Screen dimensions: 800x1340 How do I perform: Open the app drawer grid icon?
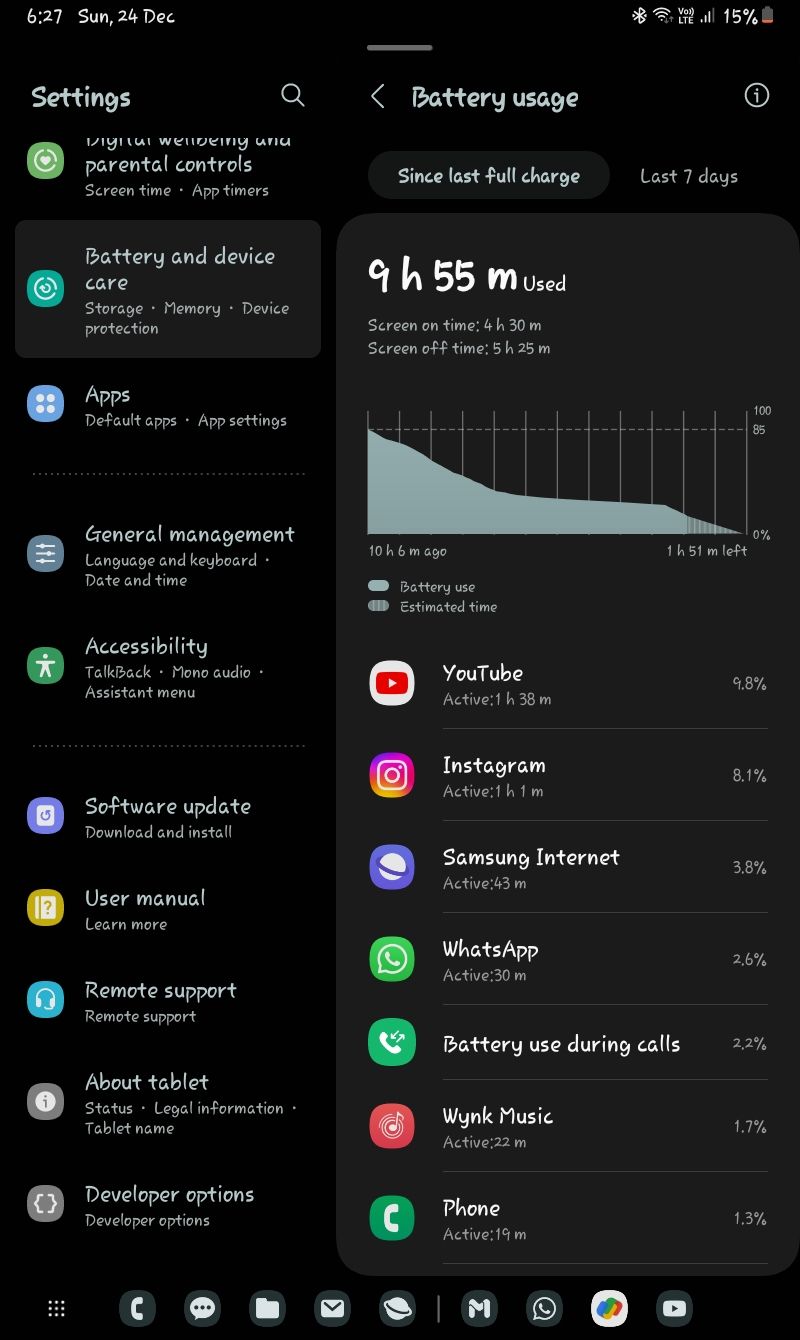pyautogui.click(x=55, y=1307)
